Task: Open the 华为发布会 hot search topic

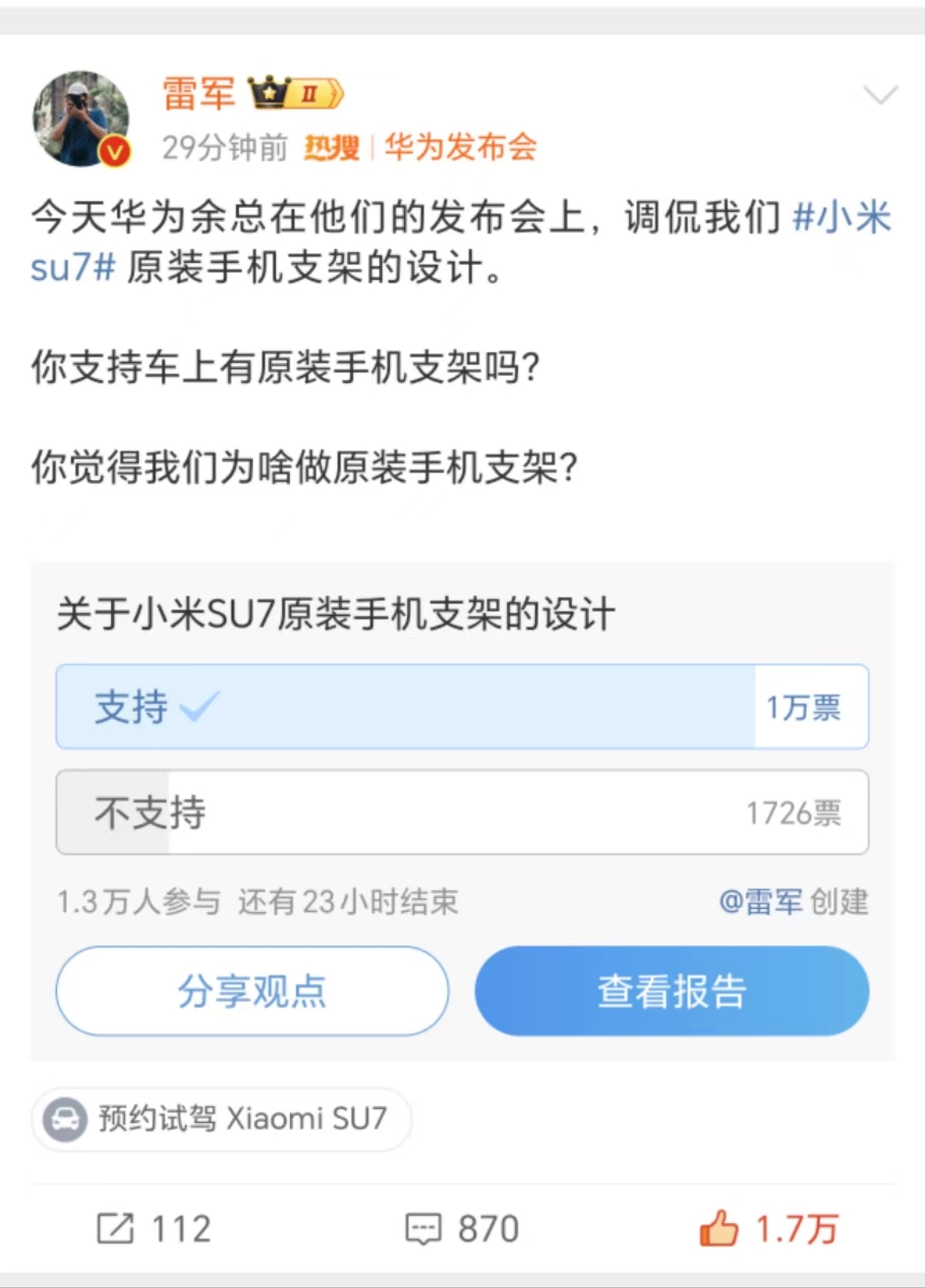Action: 460,146
